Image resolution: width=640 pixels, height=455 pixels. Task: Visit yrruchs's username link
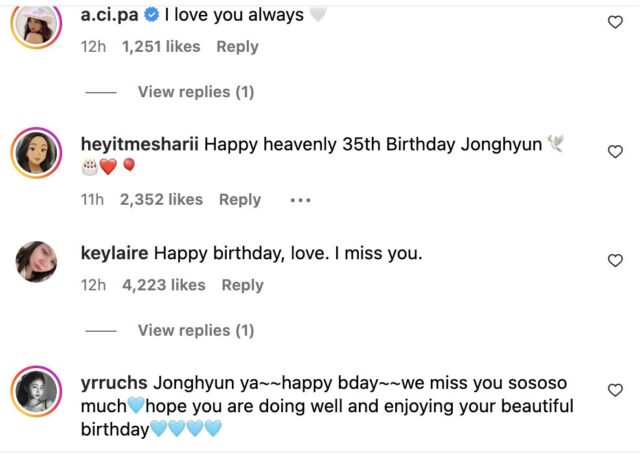pos(111,383)
